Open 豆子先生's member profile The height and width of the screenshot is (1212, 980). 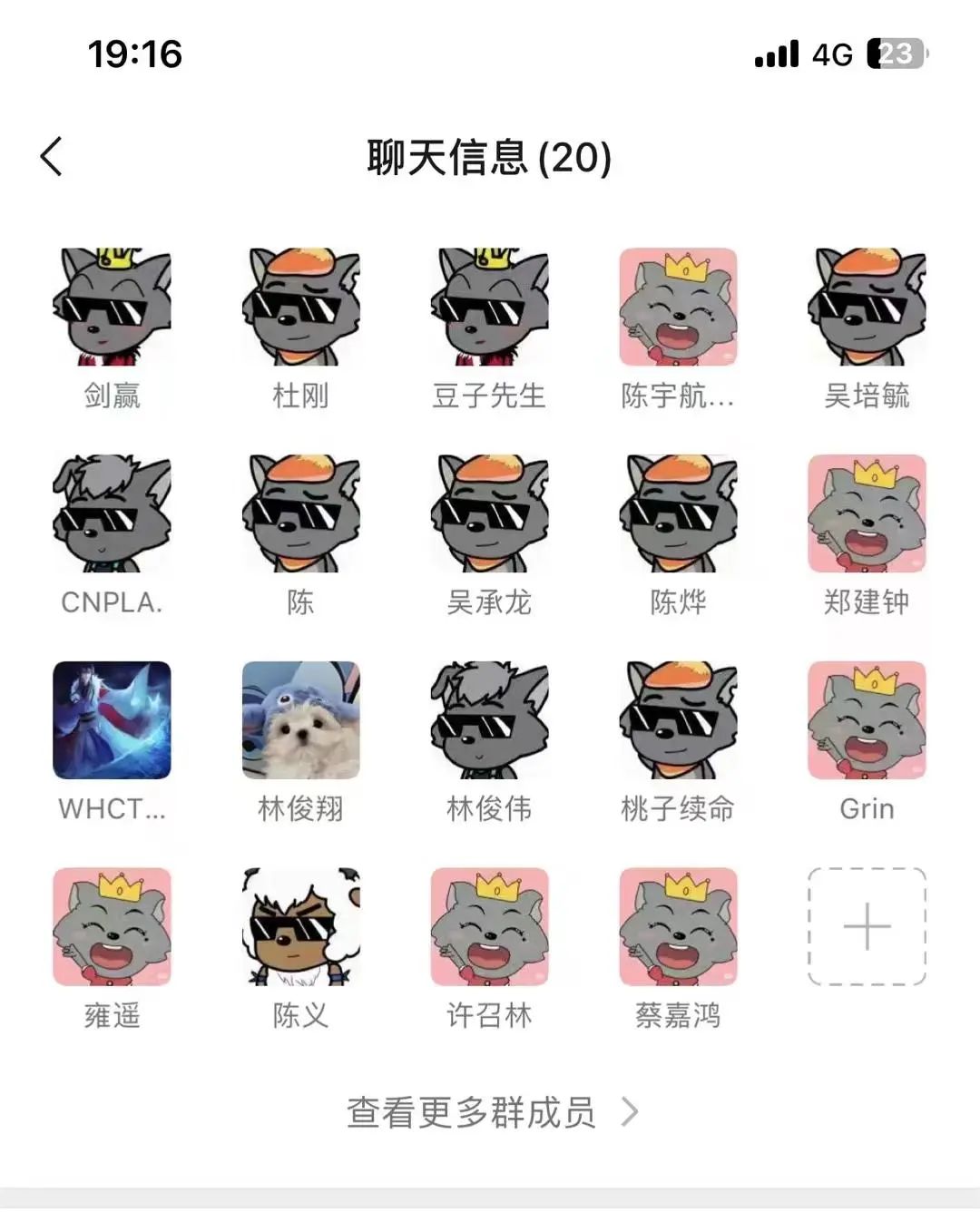[489, 307]
